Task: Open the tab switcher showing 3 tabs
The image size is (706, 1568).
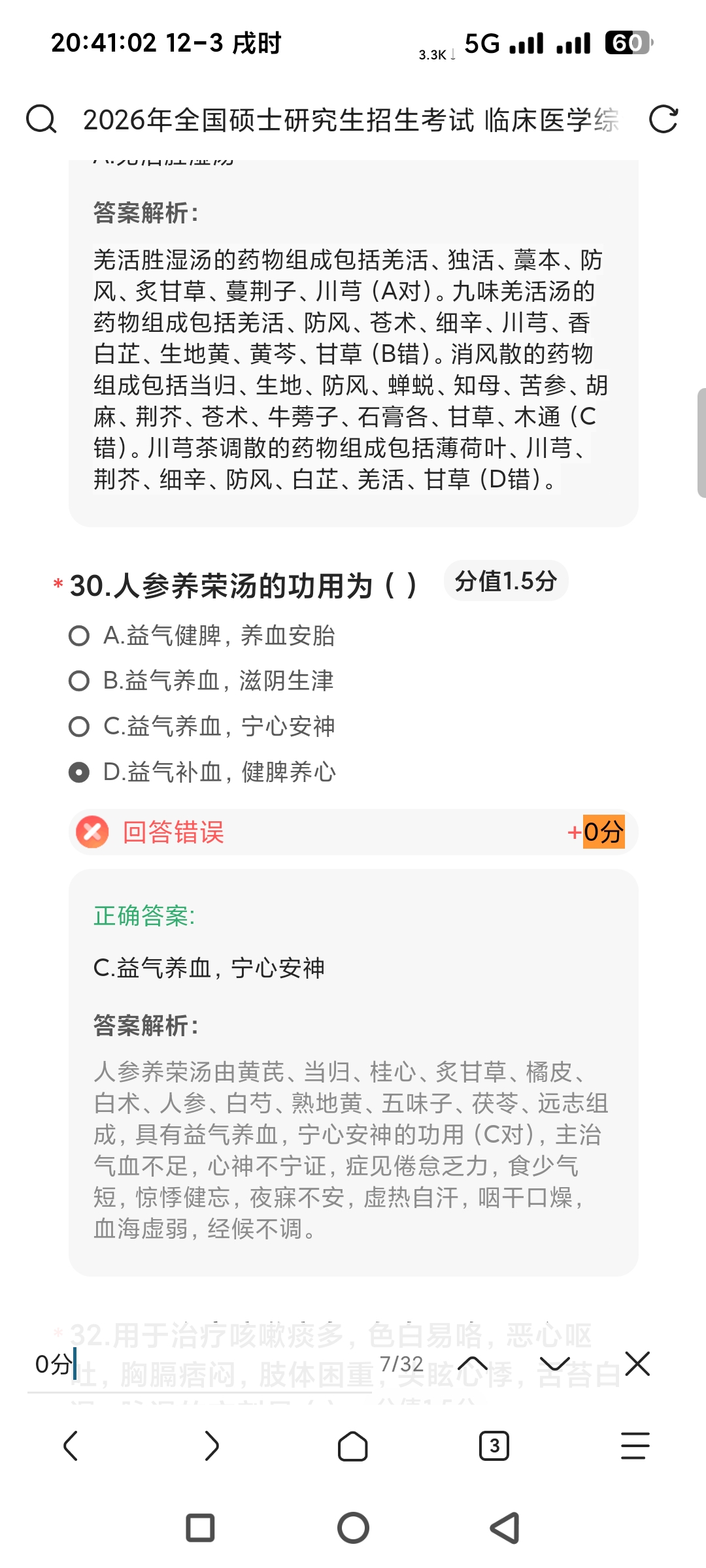Action: click(494, 1446)
